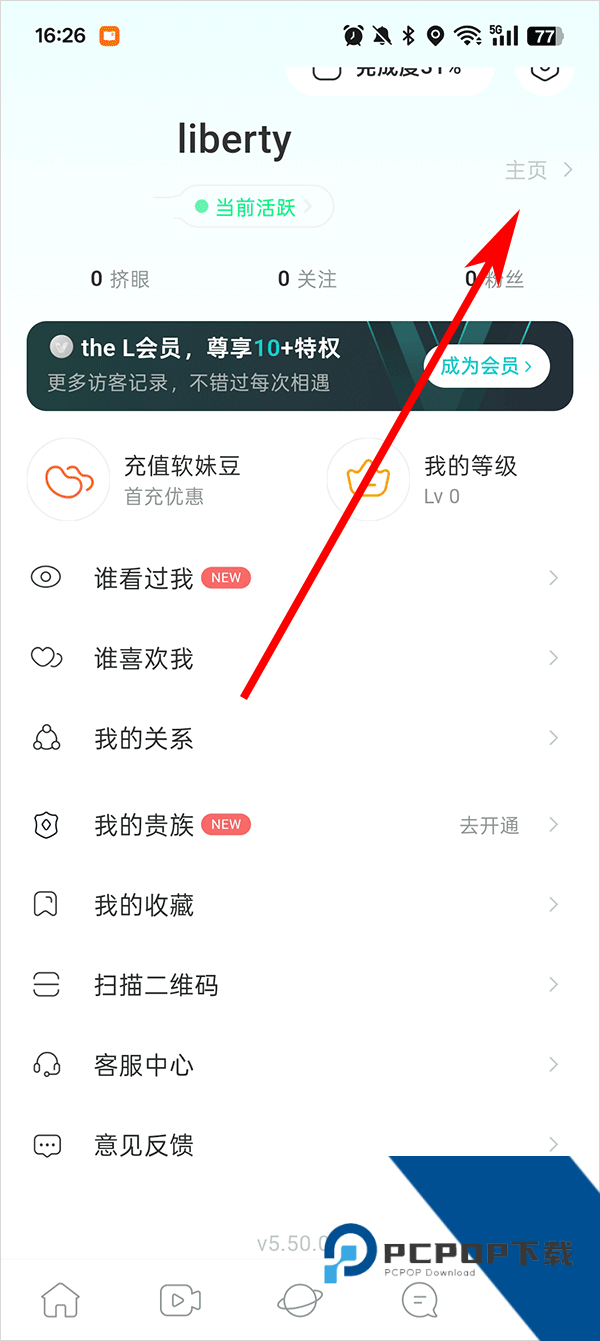Switch to the messages tab
The image size is (600, 1341).
coord(419,1299)
